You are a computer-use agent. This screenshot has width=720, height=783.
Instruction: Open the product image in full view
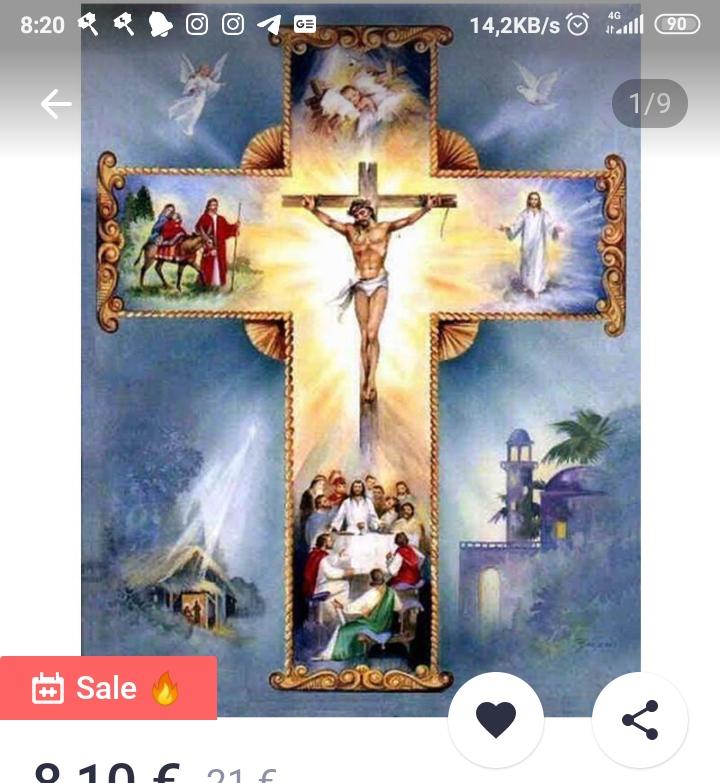360,380
